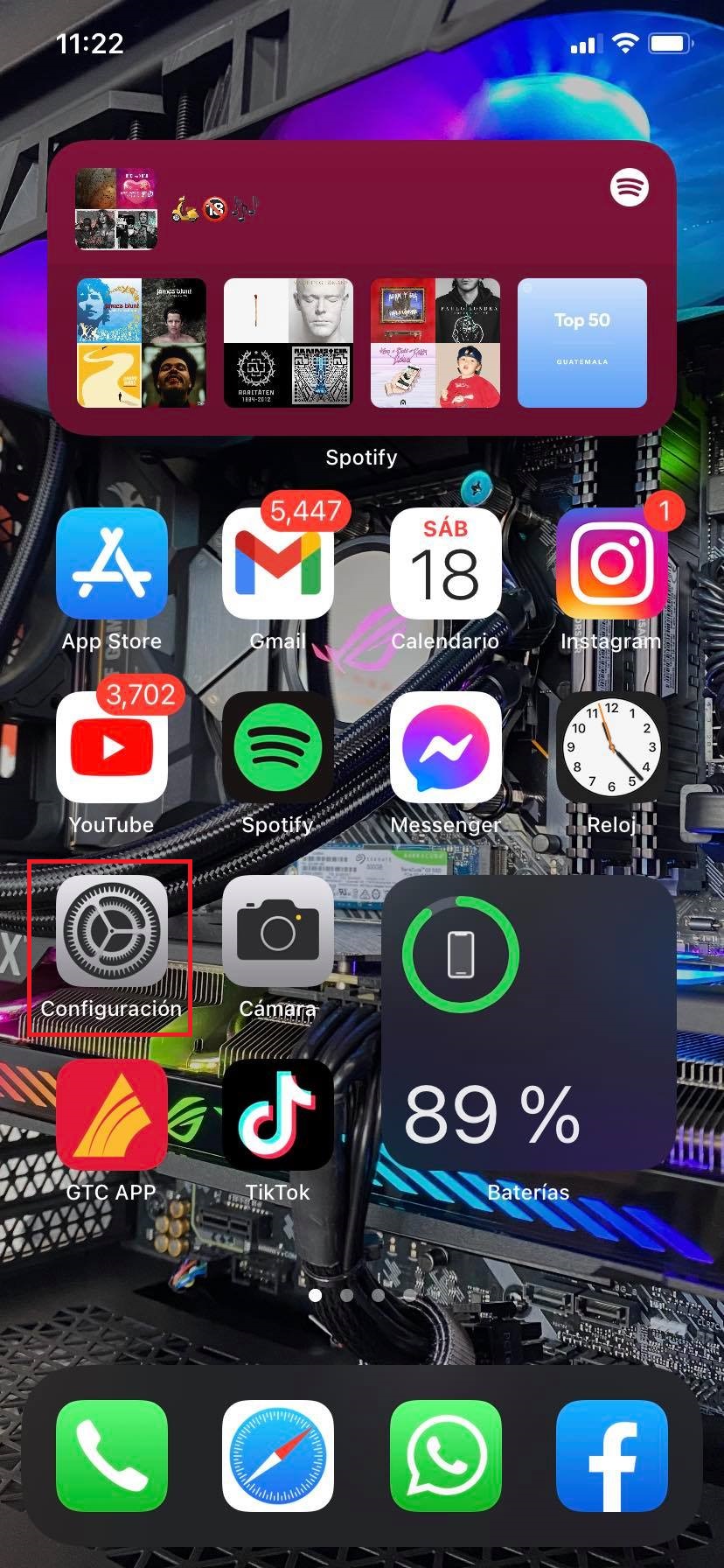Open the App Store app
724x1568 pixels.
tap(111, 564)
